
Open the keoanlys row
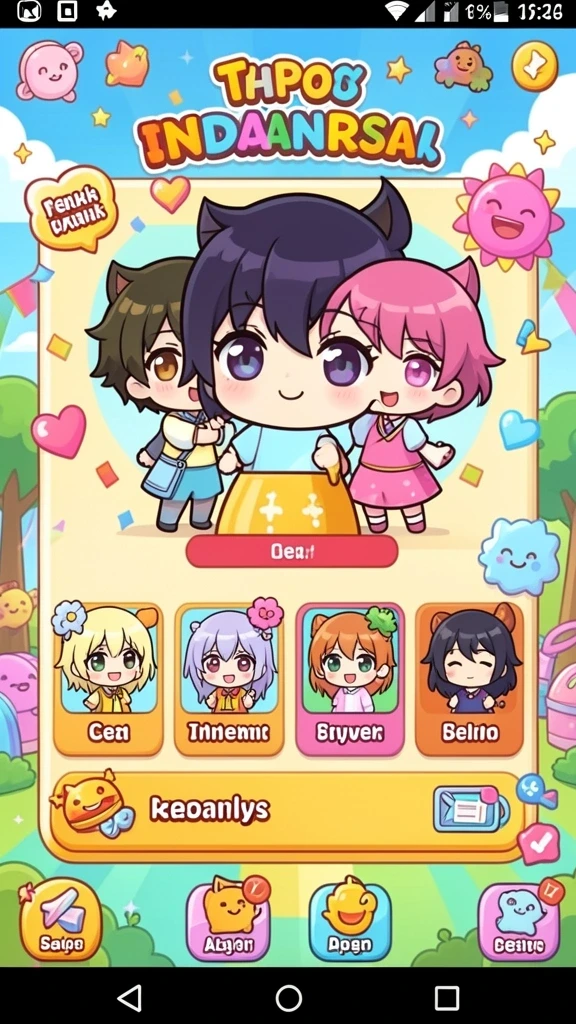pos(285,811)
